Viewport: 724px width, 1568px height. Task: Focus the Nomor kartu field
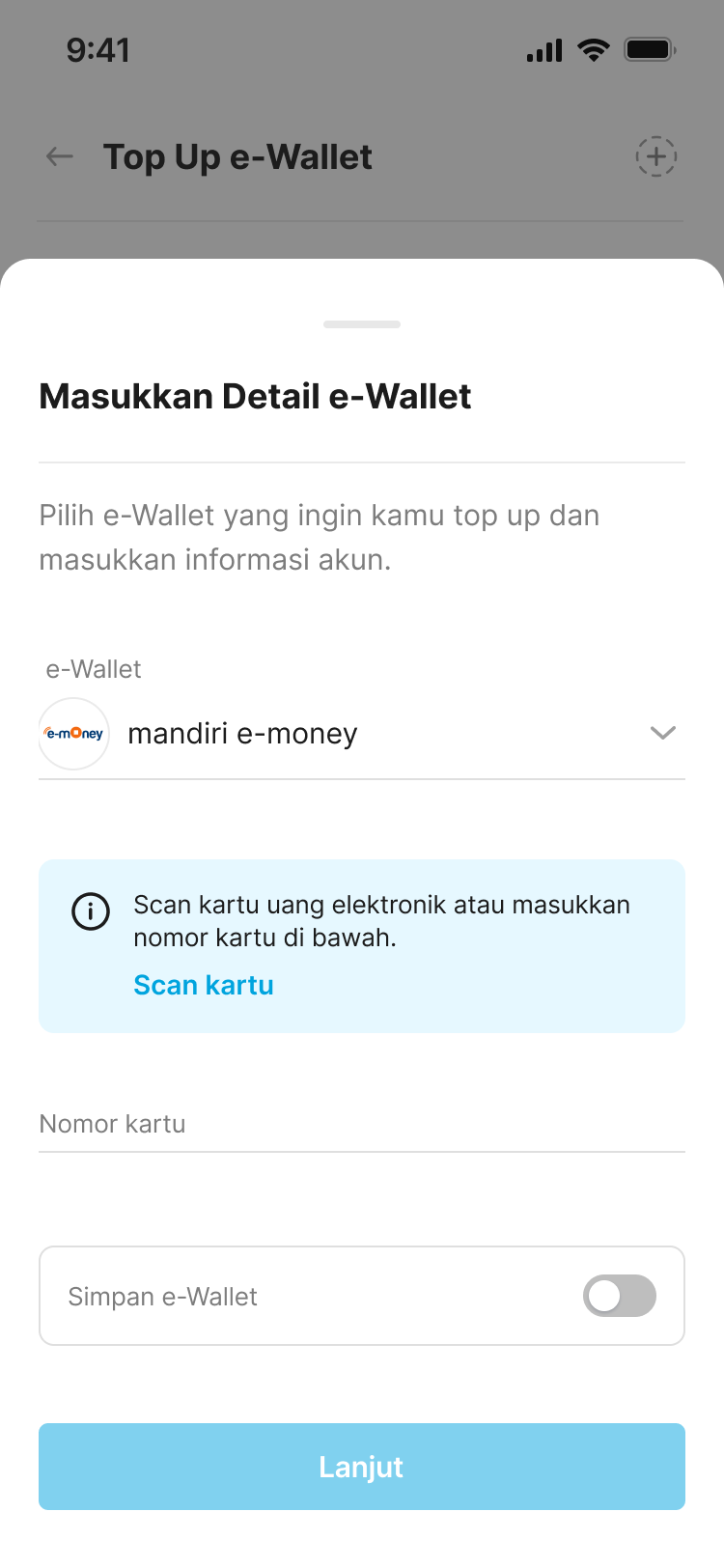click(361, 1125)
